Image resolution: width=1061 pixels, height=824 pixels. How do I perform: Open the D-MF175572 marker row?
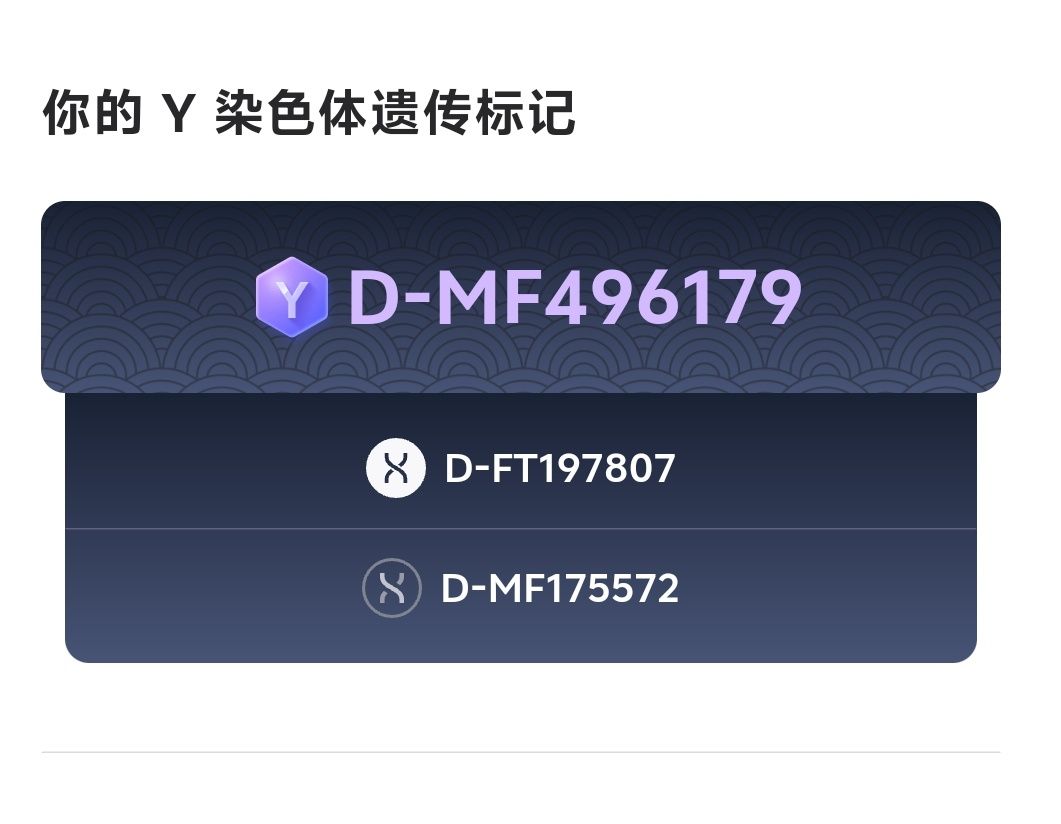521,588
